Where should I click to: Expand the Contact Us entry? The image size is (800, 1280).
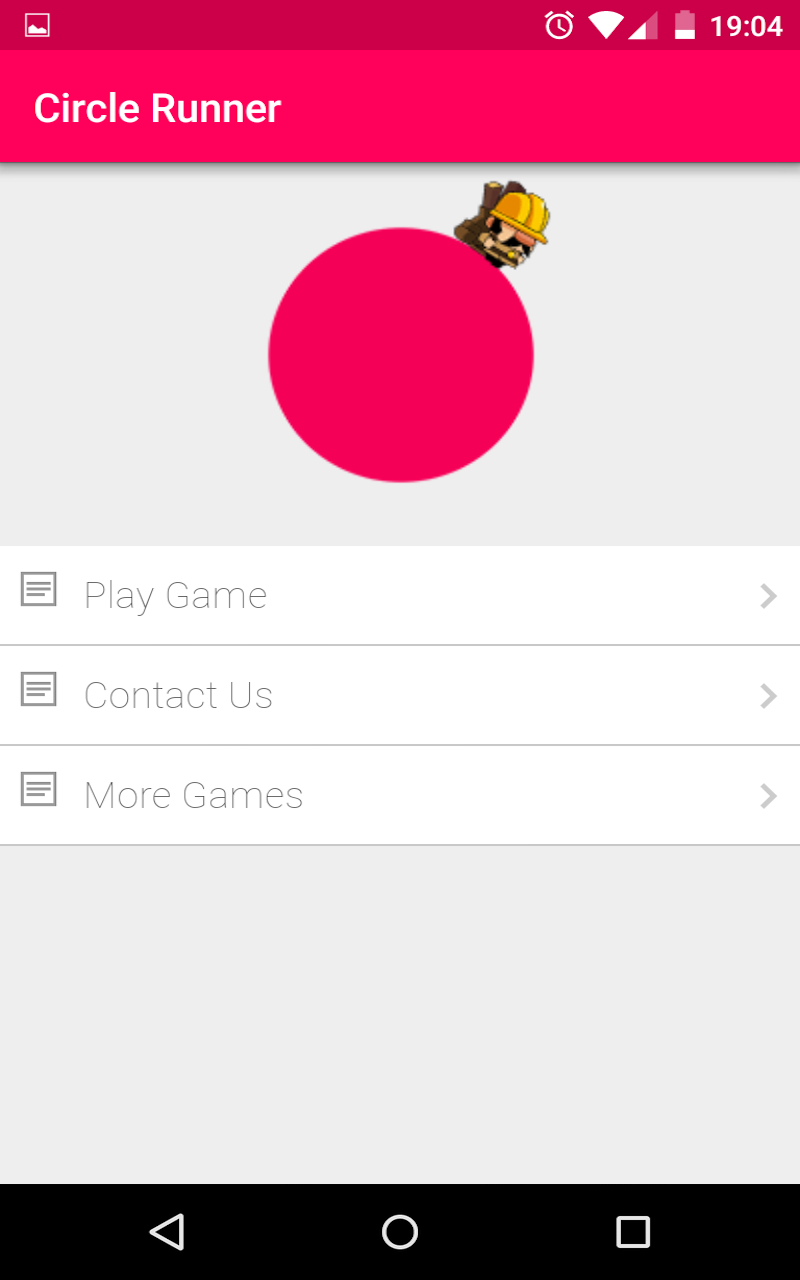point(768,696)
